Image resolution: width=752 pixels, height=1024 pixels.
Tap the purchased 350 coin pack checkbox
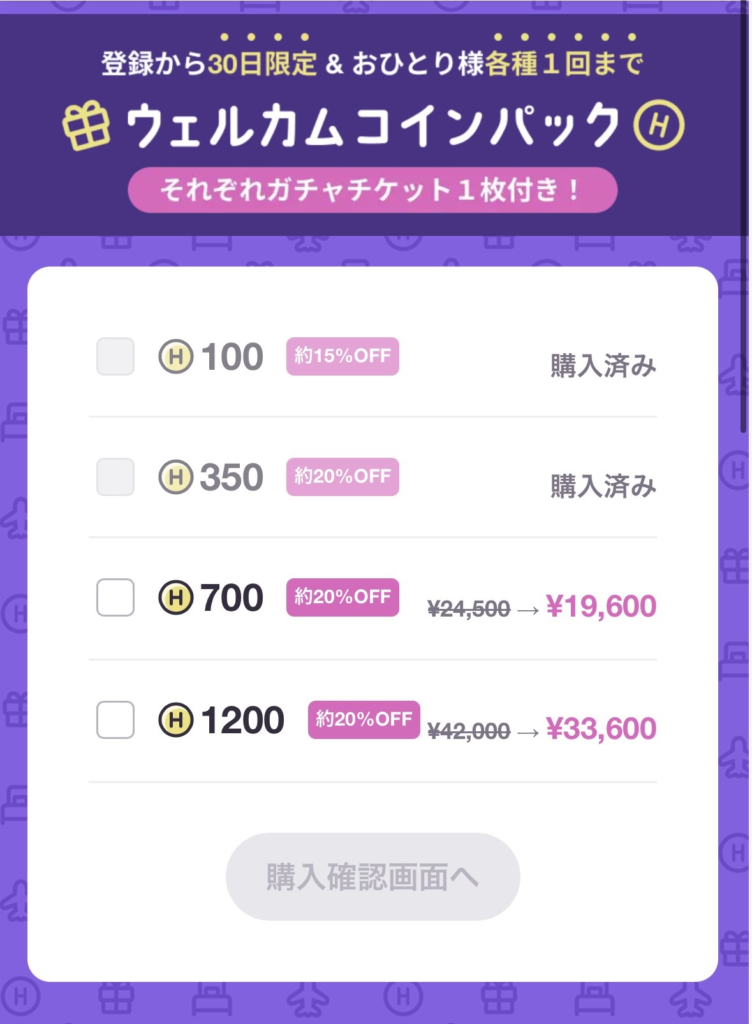coord(115,477)
